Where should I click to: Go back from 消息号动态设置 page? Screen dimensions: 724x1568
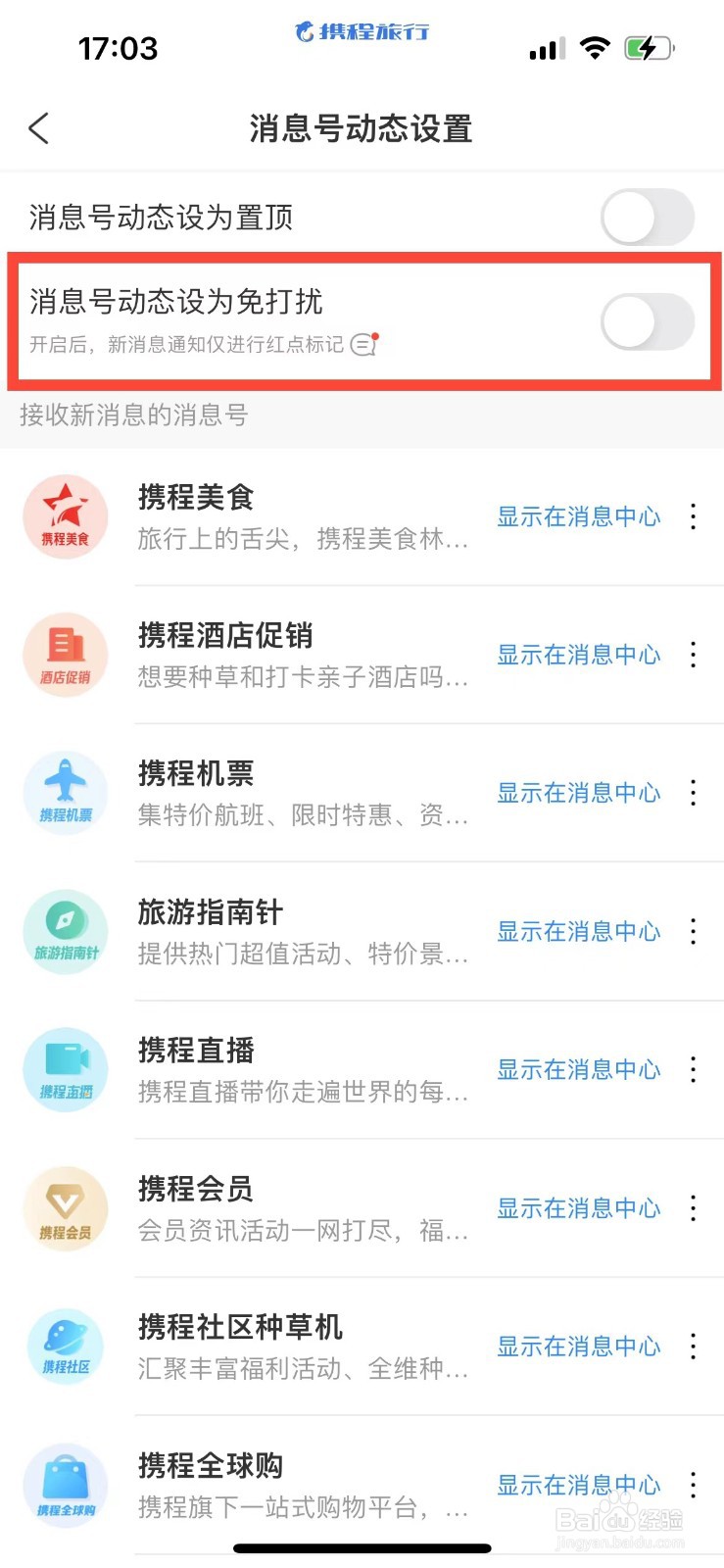click(39, 128)
